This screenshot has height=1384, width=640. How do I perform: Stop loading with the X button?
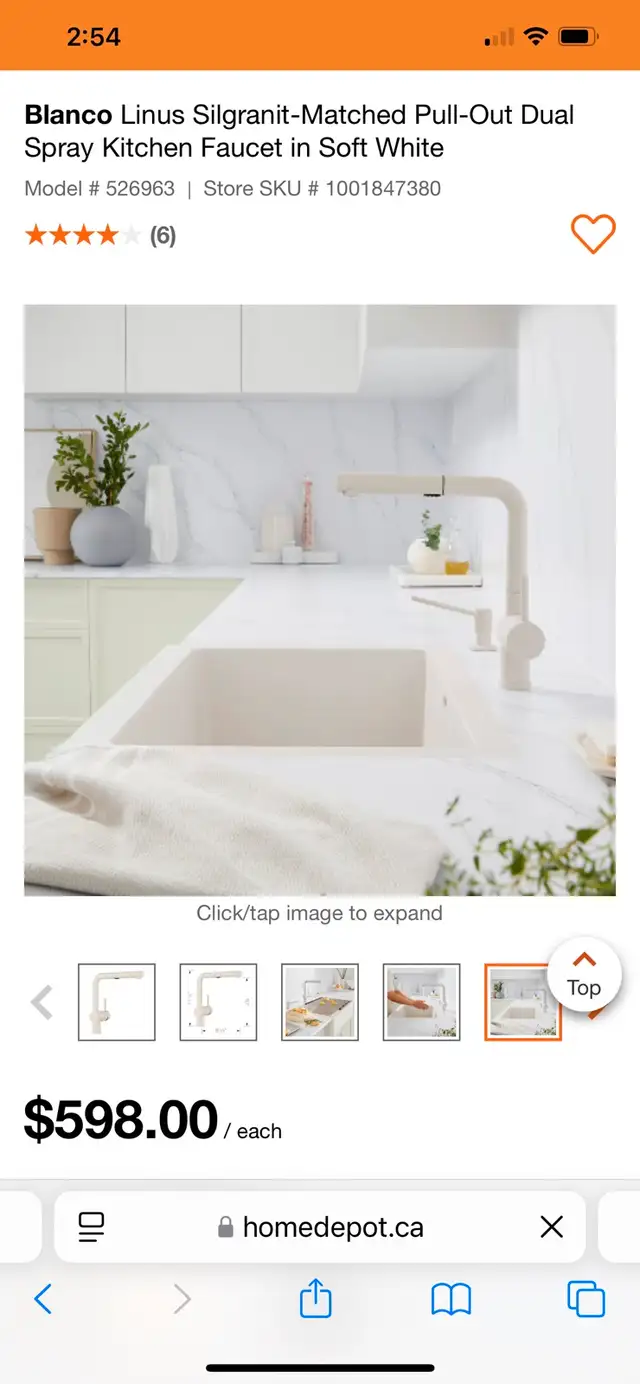tap(551, 1227)
